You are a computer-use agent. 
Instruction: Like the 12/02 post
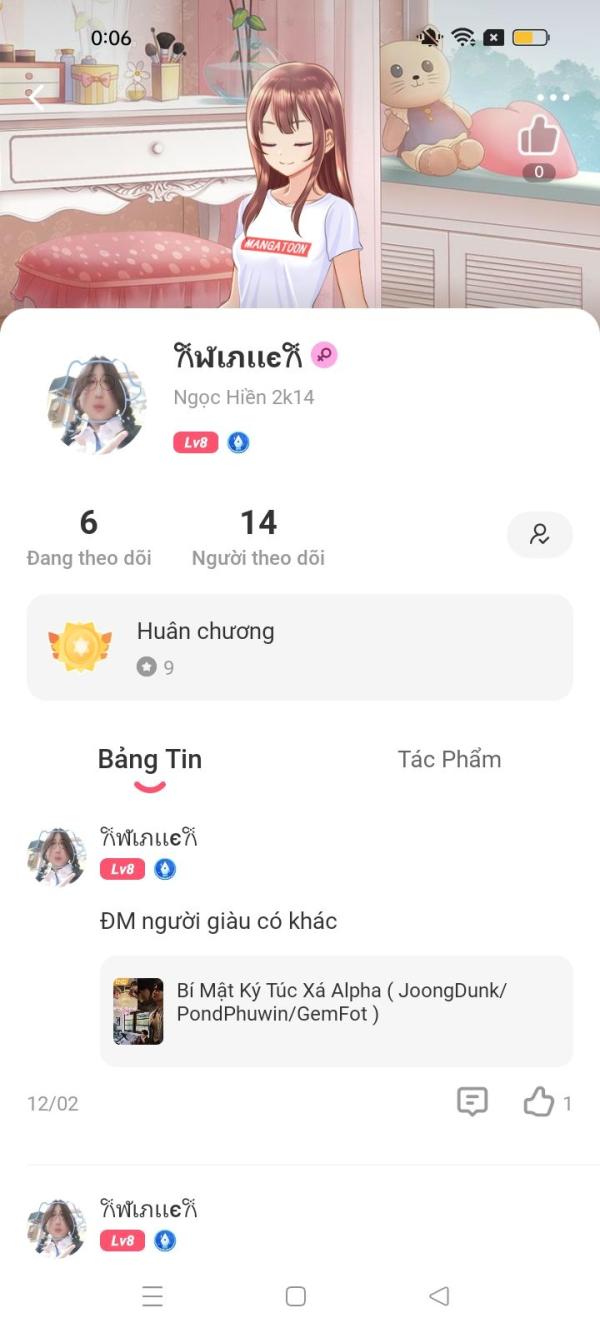click(539, 1102)
